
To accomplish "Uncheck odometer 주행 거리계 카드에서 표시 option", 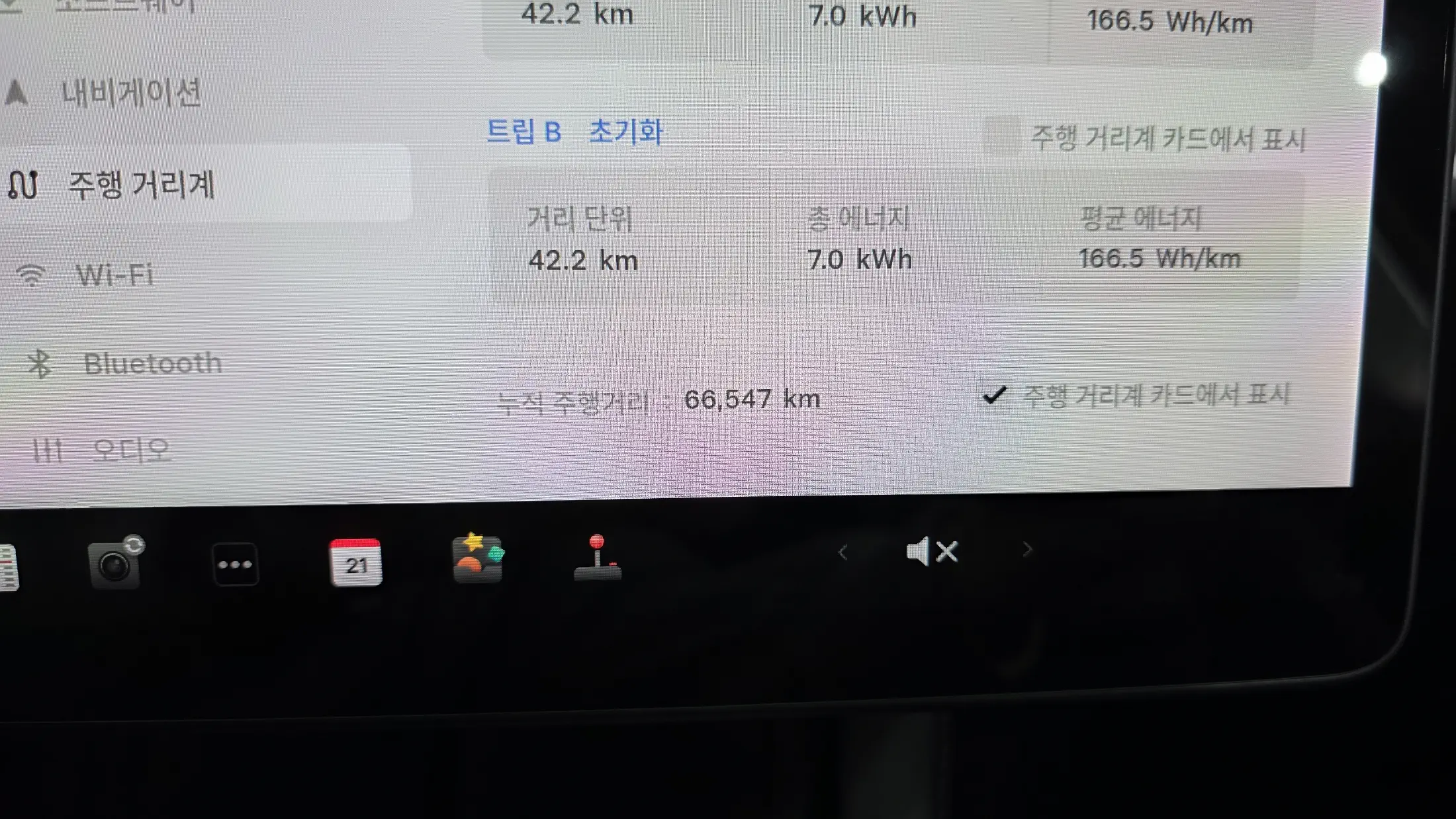I will click(x=994, y=396).
